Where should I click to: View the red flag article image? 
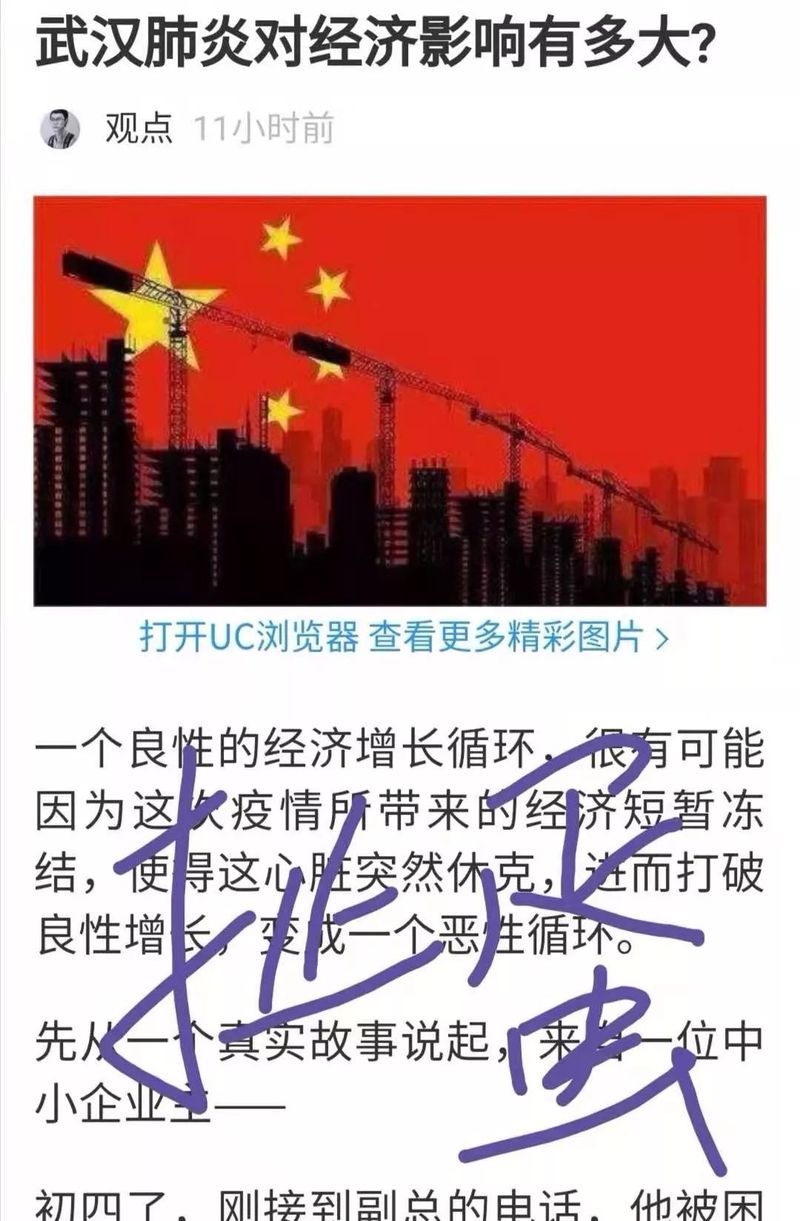click(x=400, y=400)
